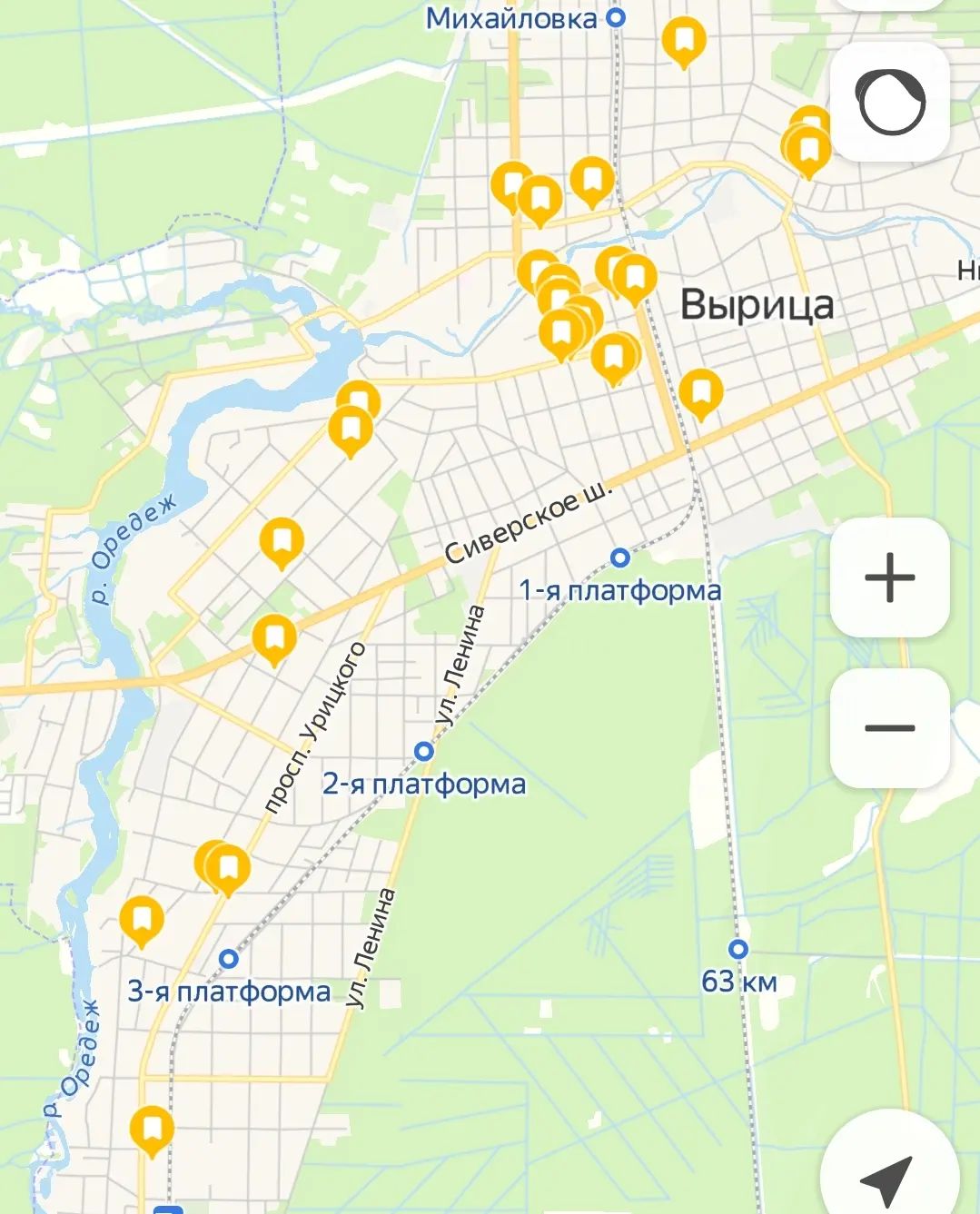This screenshot has height=1214, width=980.
Task: Select the 63 км station marker
Action: tap(739, 949)
